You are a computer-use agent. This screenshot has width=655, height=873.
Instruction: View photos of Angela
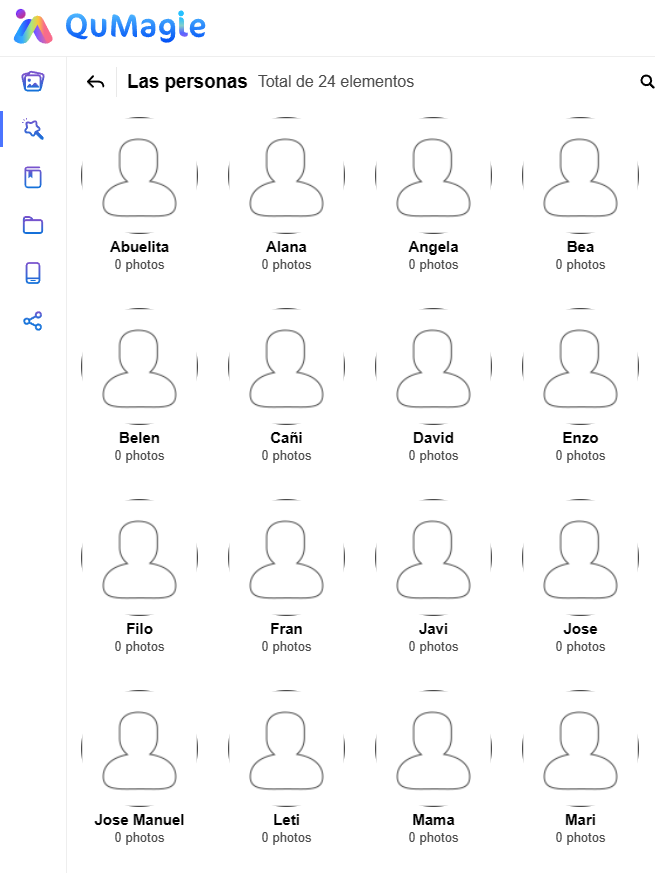point(433,178)
